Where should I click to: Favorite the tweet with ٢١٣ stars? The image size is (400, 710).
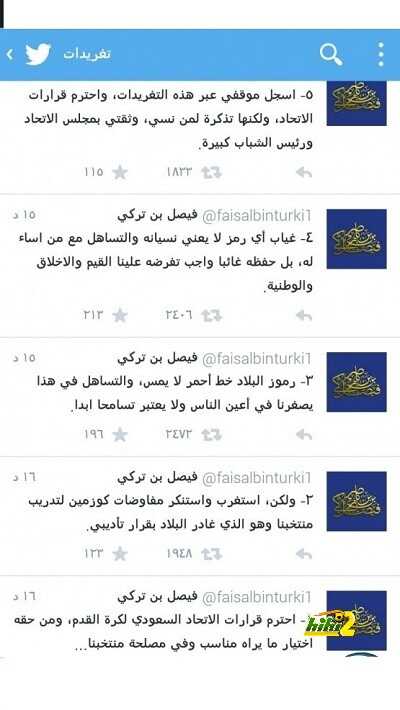120,315
